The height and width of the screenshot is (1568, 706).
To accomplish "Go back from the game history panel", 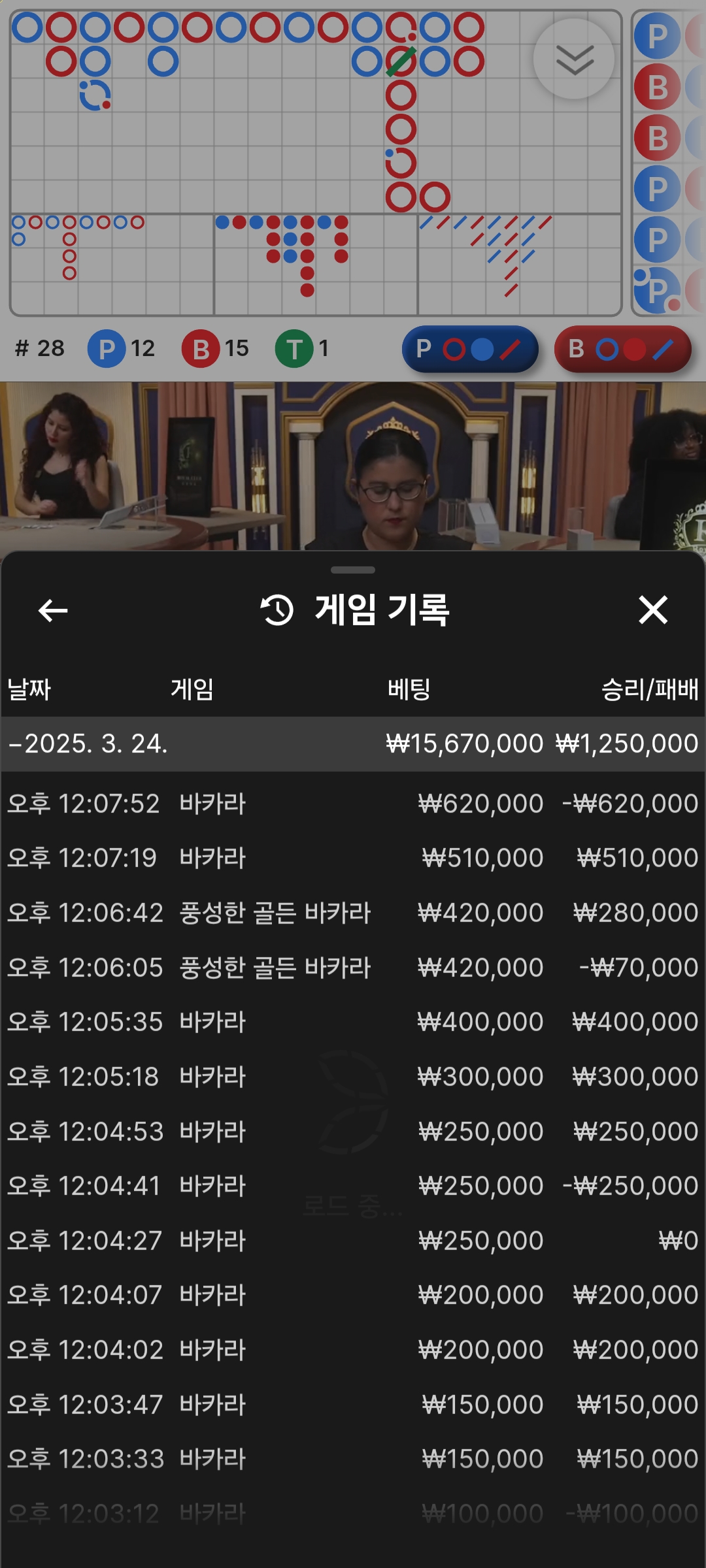I will pyautogui.click(x=53, y=611).
